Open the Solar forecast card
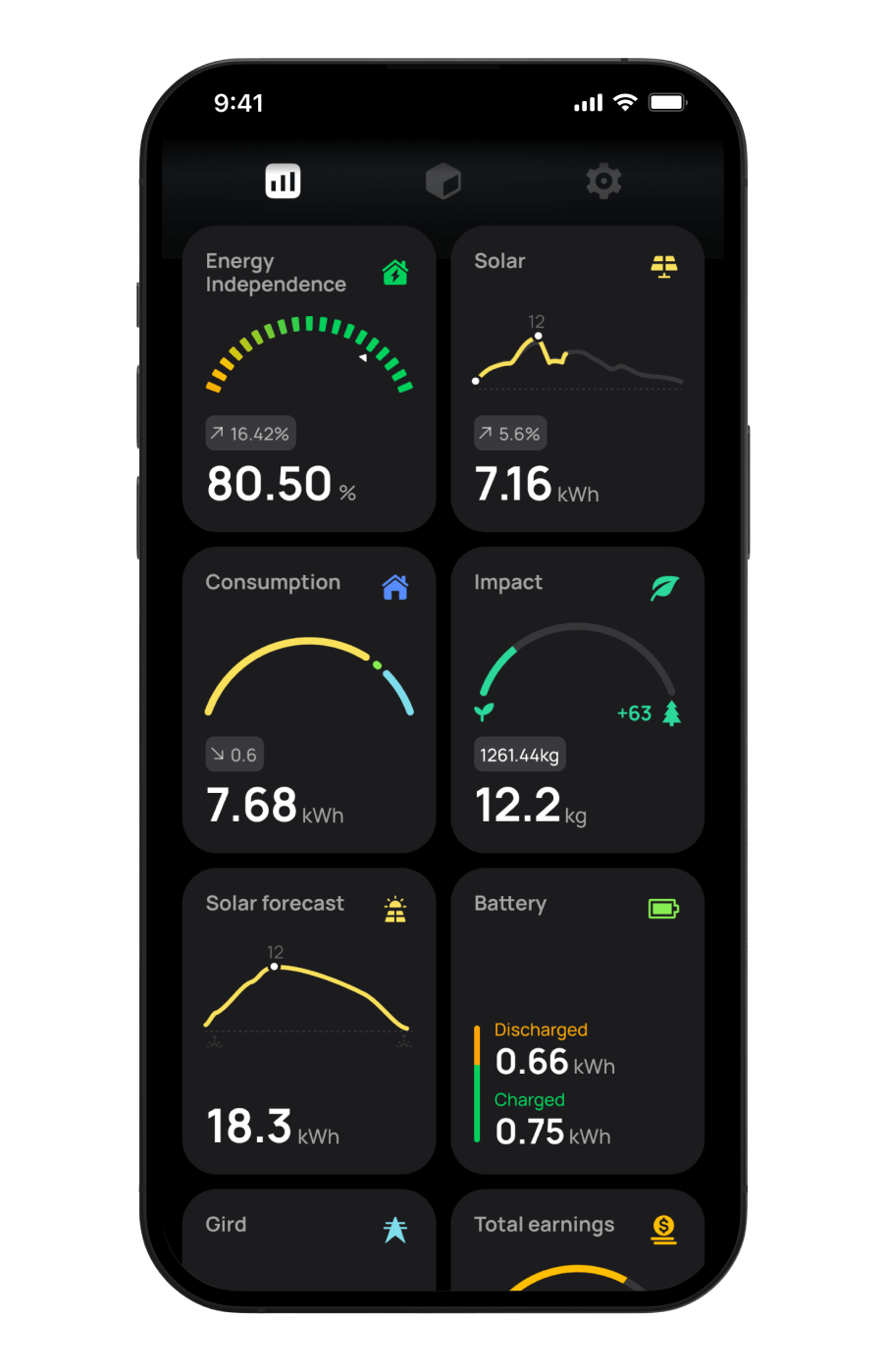 tap(309, 1021)
